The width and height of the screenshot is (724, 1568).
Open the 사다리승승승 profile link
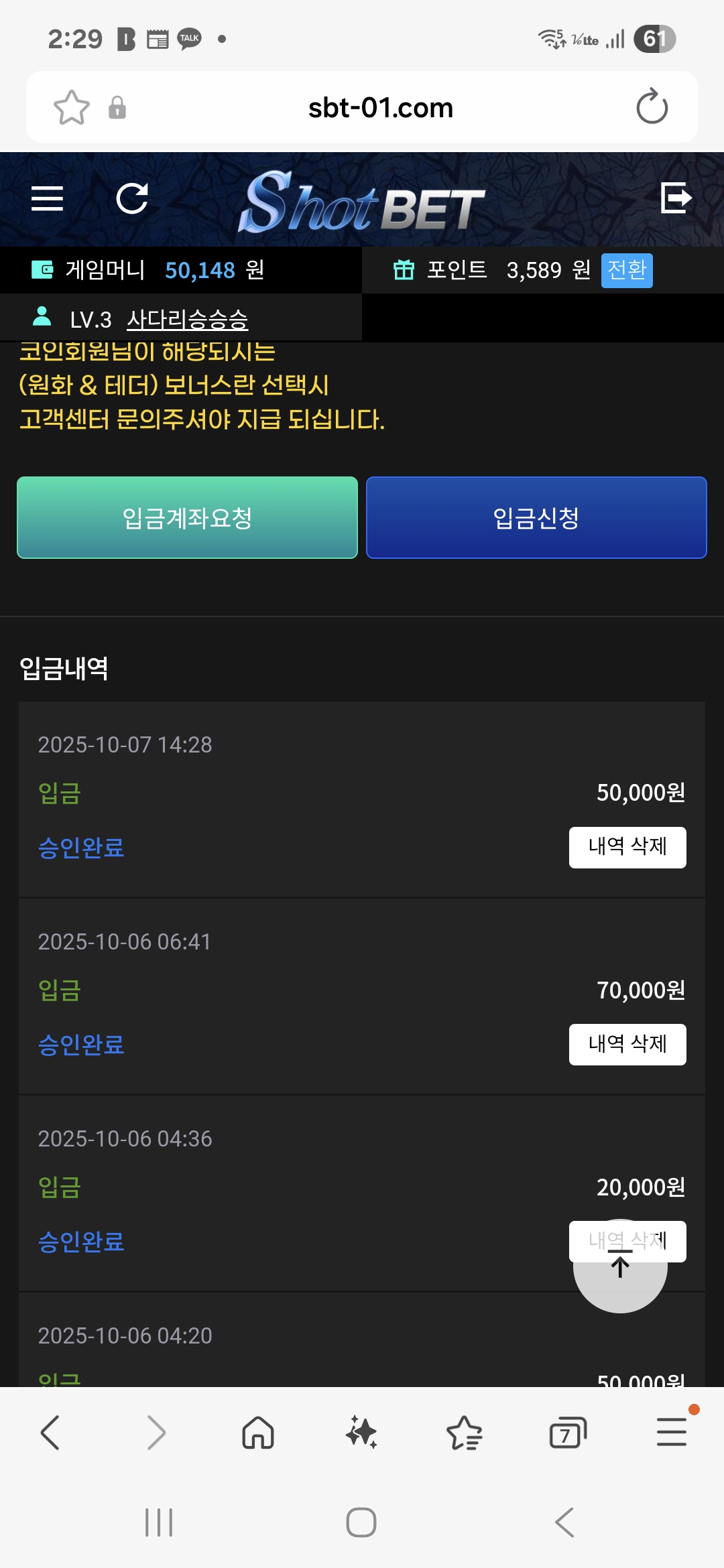187,320
